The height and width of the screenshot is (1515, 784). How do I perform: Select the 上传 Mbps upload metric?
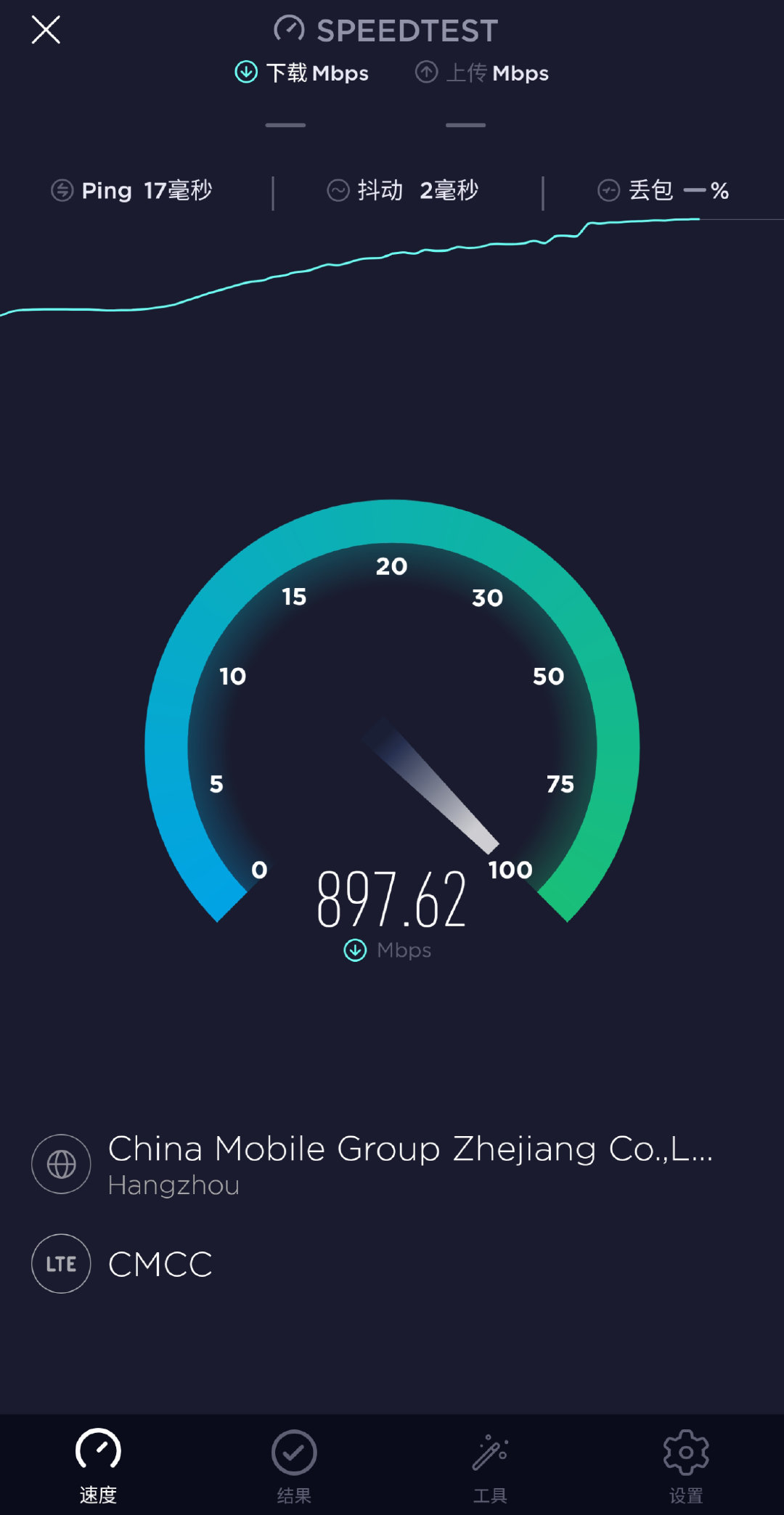pyautogui.click(x=481, y=73)
